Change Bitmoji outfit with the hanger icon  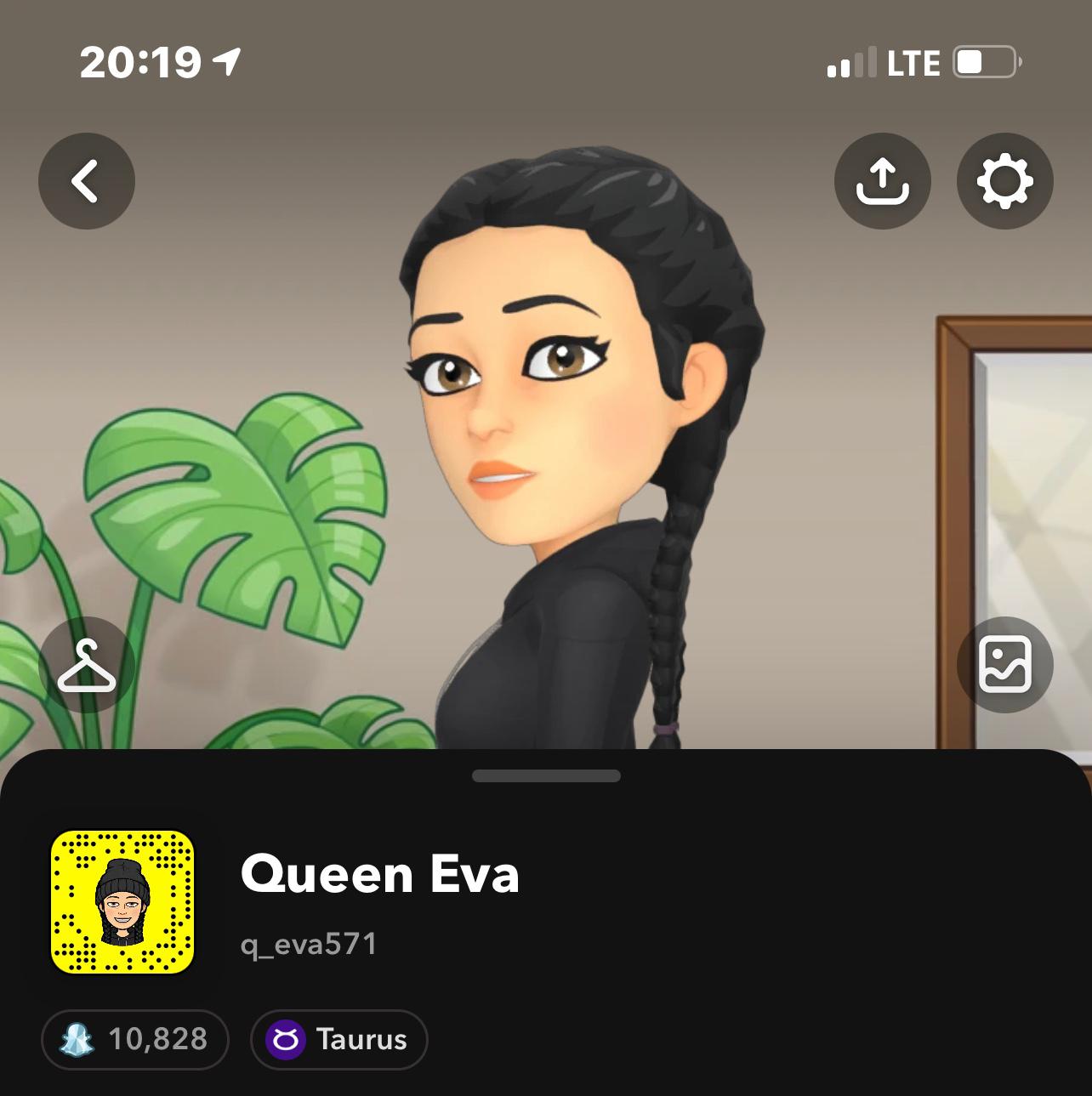click(86, 665)
